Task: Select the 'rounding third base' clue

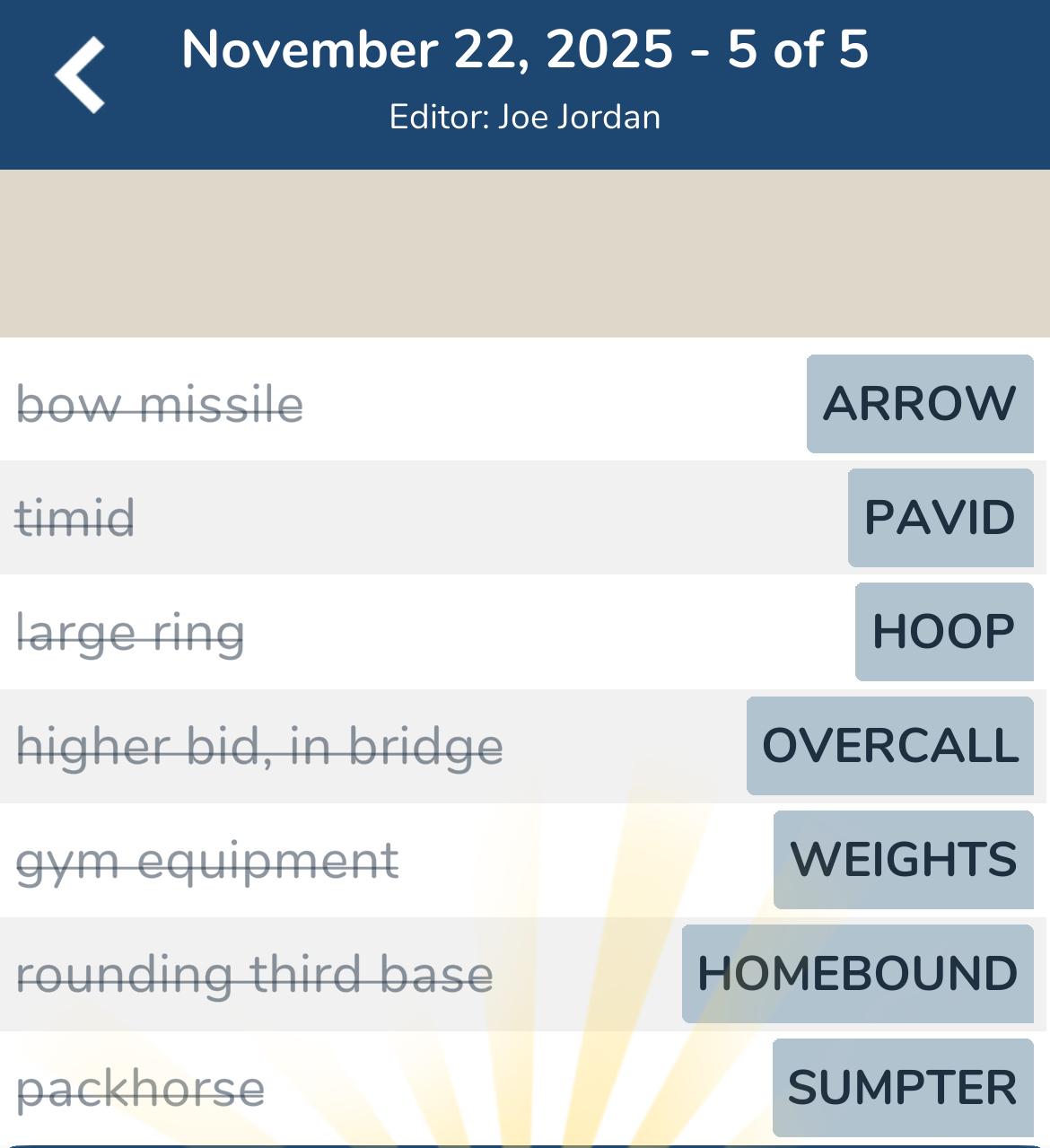Action: tap(256, 973)
